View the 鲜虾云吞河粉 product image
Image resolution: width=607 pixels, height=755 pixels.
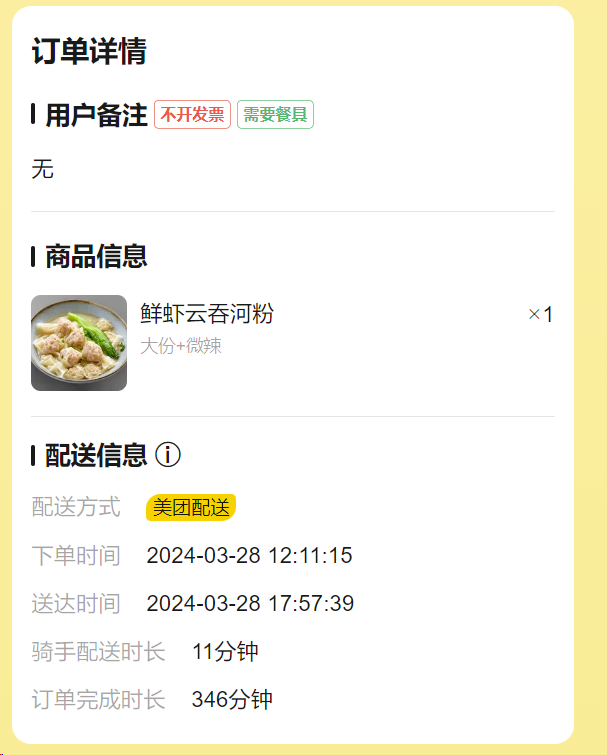point(79,343)
